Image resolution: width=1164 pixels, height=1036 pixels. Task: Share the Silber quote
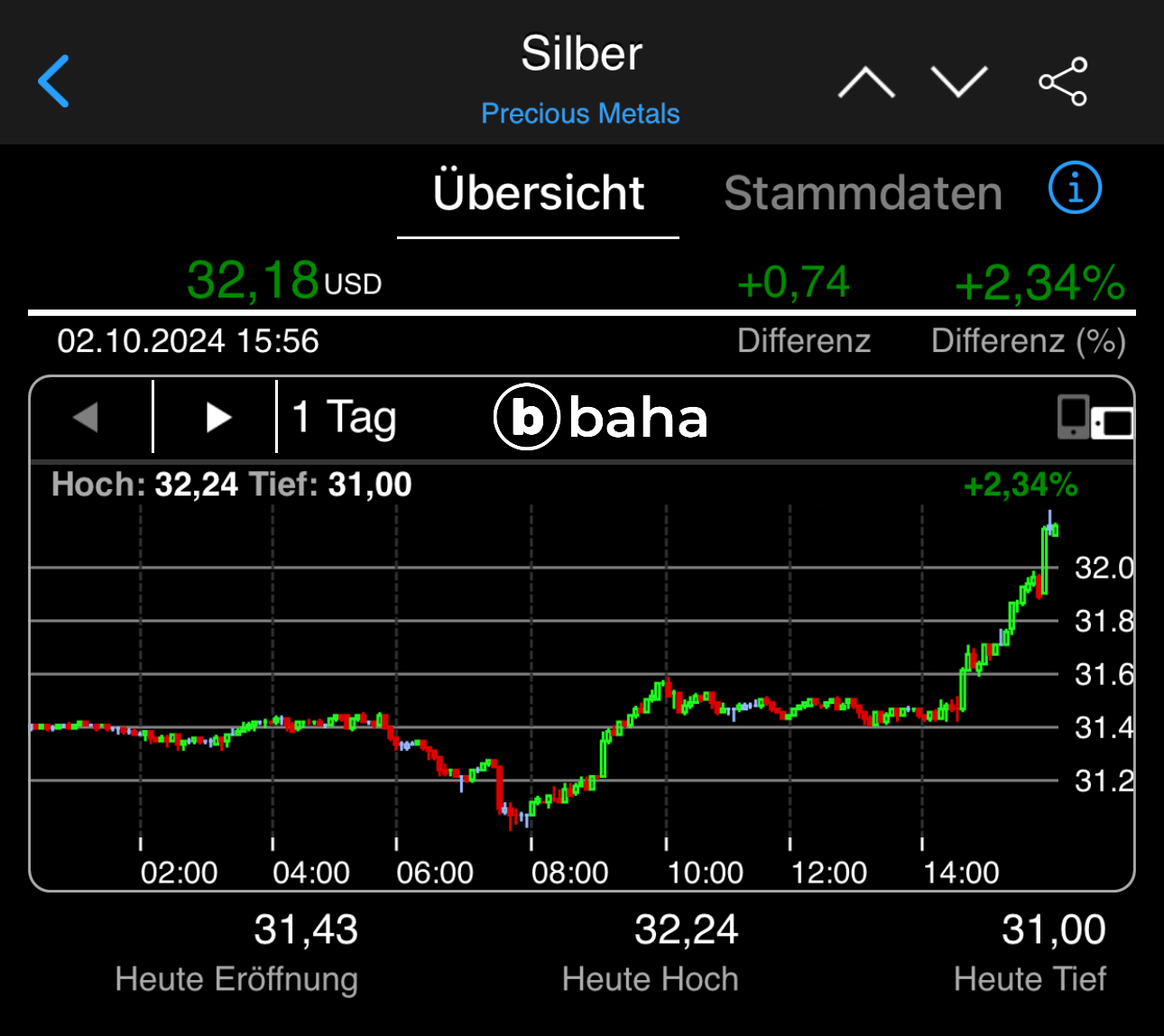[x=1063, y=82]
